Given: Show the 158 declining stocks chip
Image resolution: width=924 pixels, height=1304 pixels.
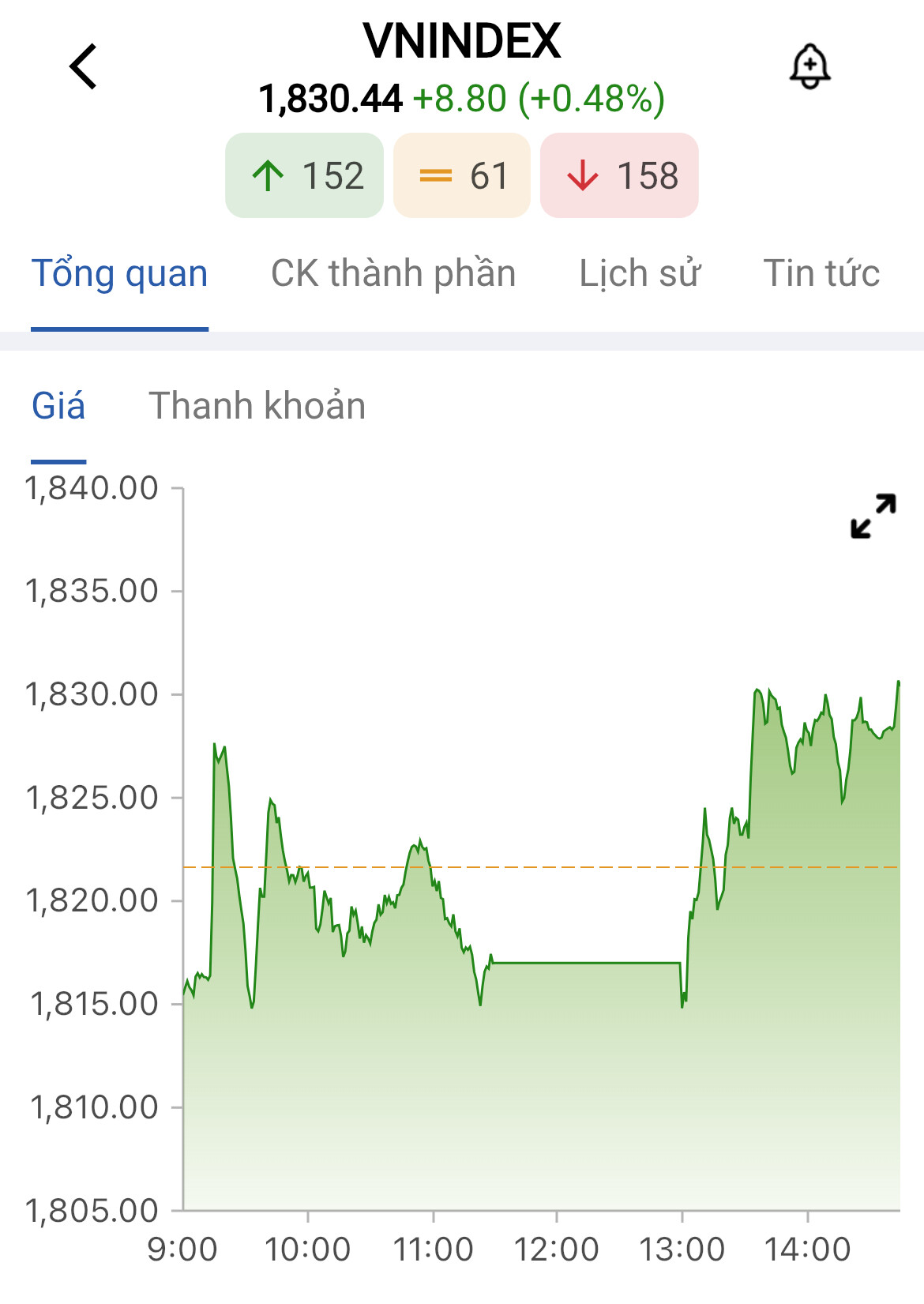Looking at the screenshot, I should click(619, 175).
